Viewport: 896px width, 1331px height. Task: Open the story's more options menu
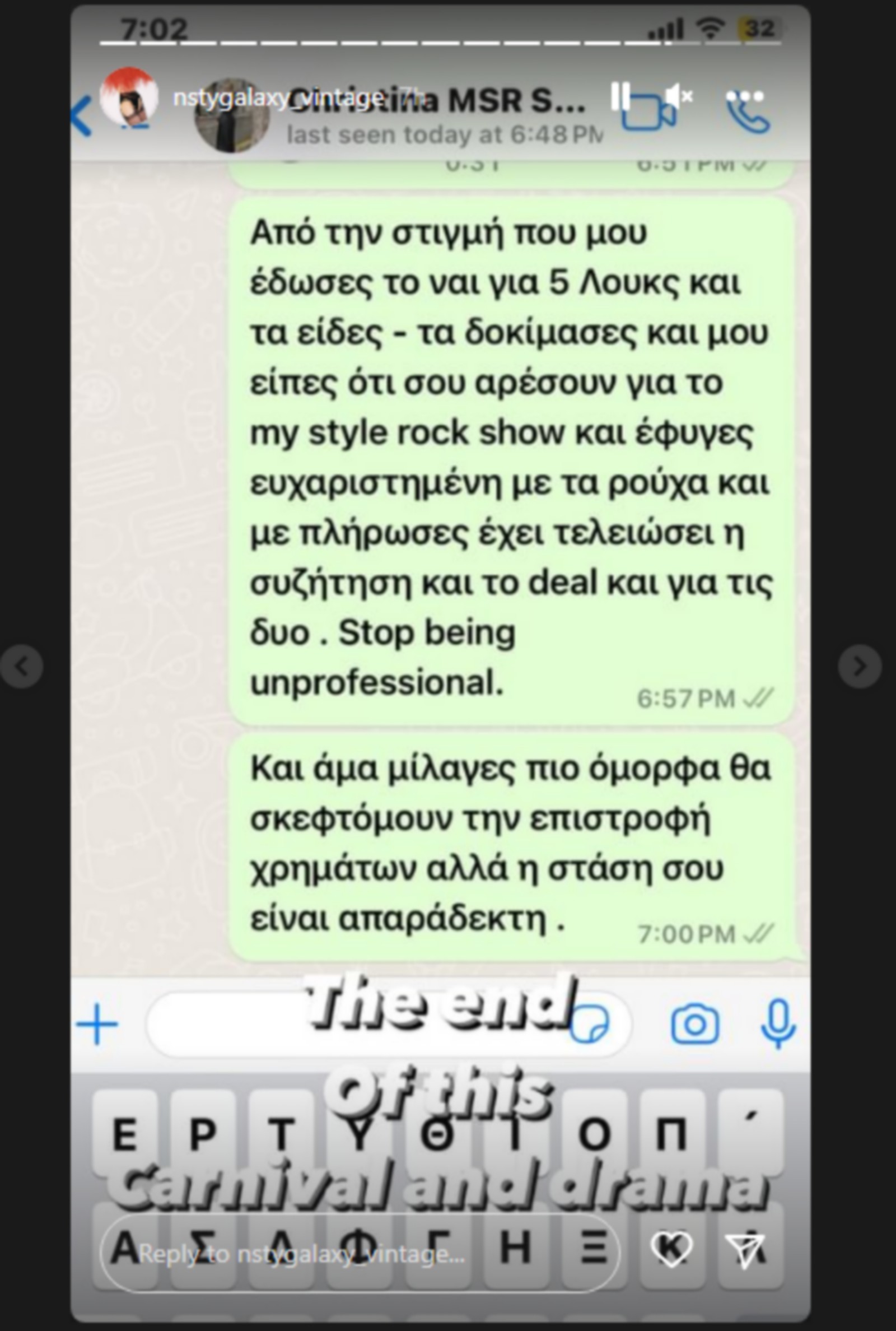point(744,96)
